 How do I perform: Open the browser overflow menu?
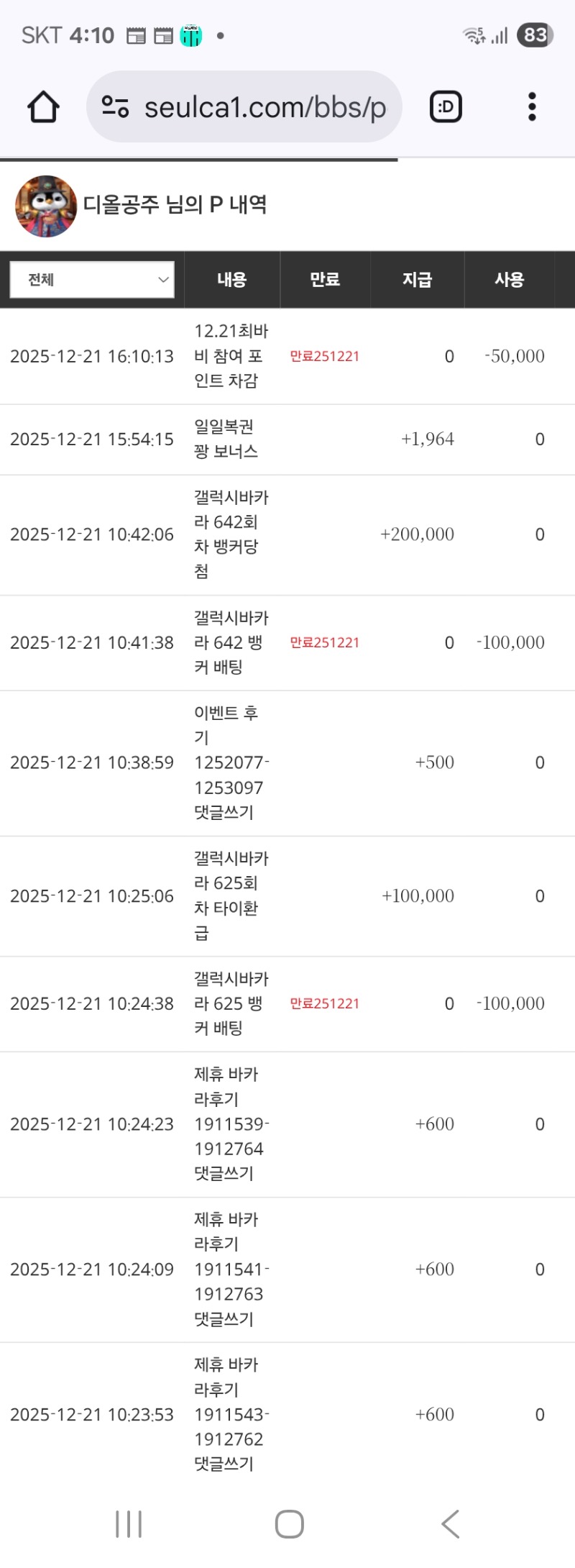click(532, 107)
